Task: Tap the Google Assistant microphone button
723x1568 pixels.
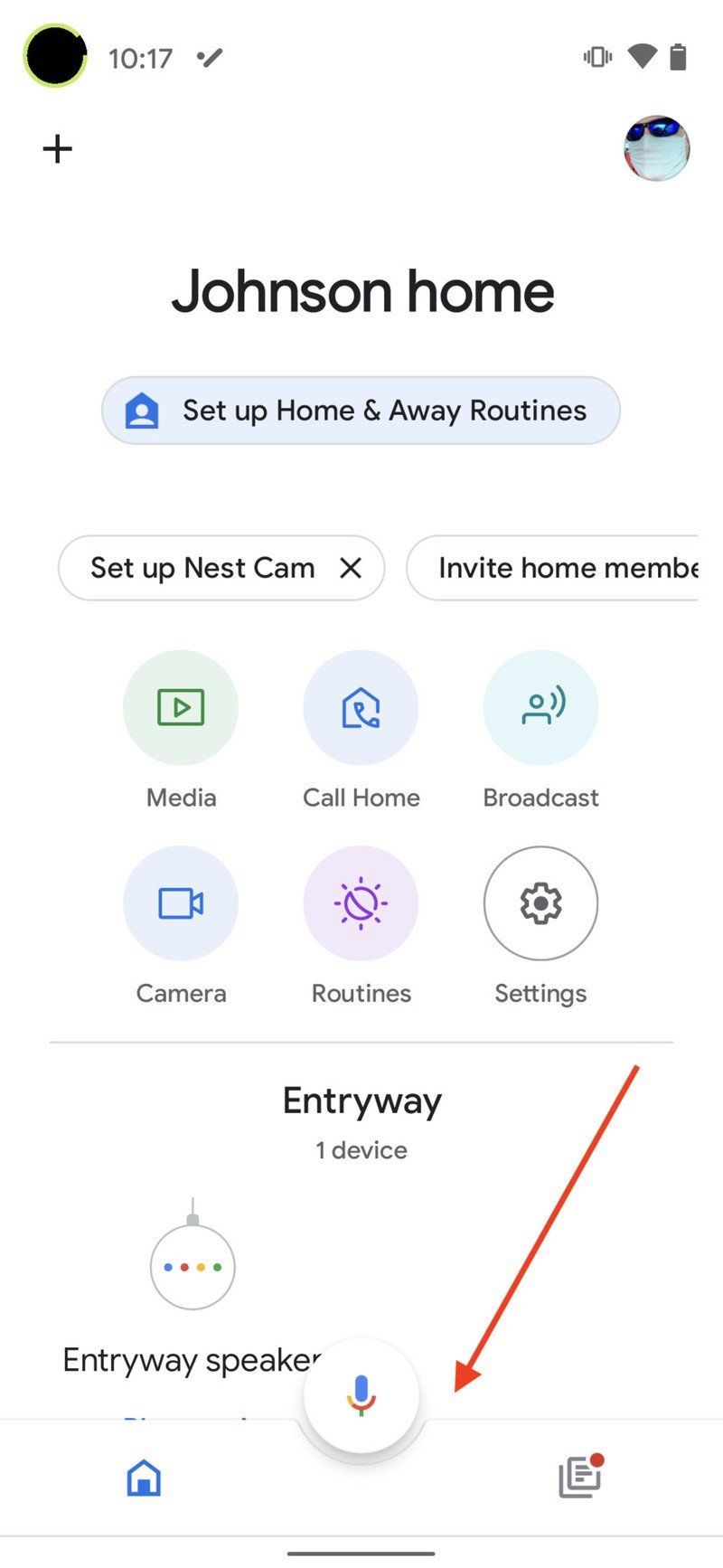Action: (x=361, y=1394)
